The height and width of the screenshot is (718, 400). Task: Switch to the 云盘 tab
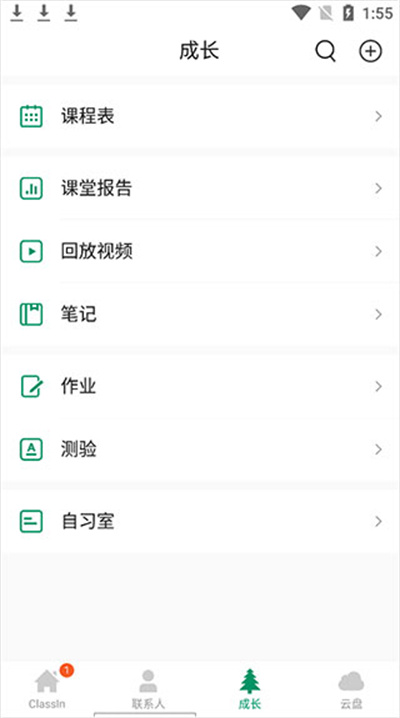[351, 686]
